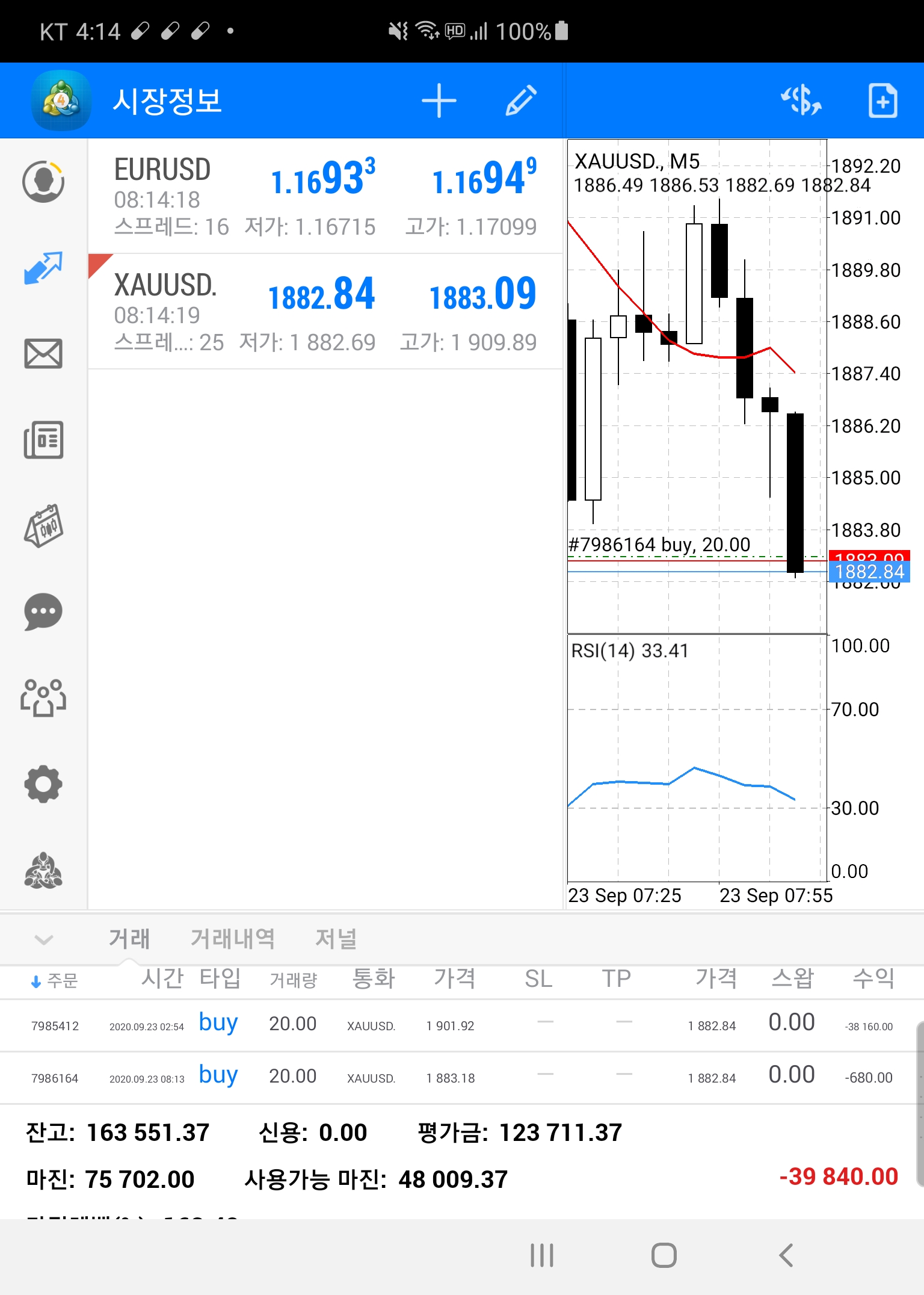Image resolution: width=924 pixels, height=1295 pixels.
Task: Open the chat bubble icon
Action: [x=43, y=612]
